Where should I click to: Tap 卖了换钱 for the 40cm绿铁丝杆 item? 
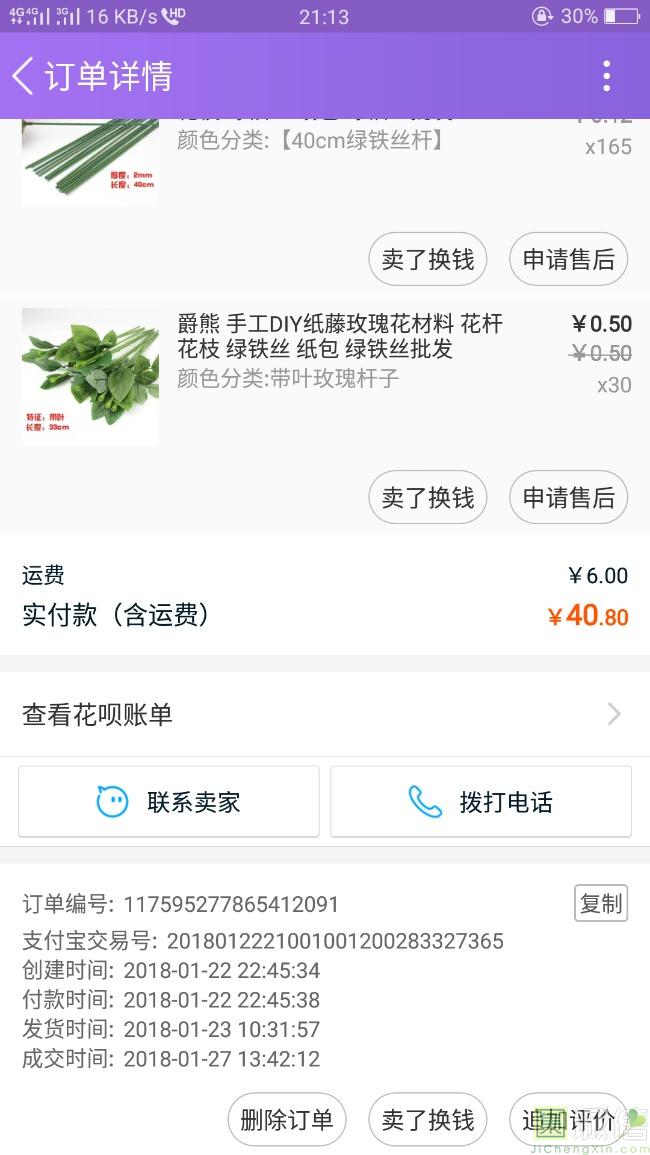pyautogui.click(x=428, y=260)
